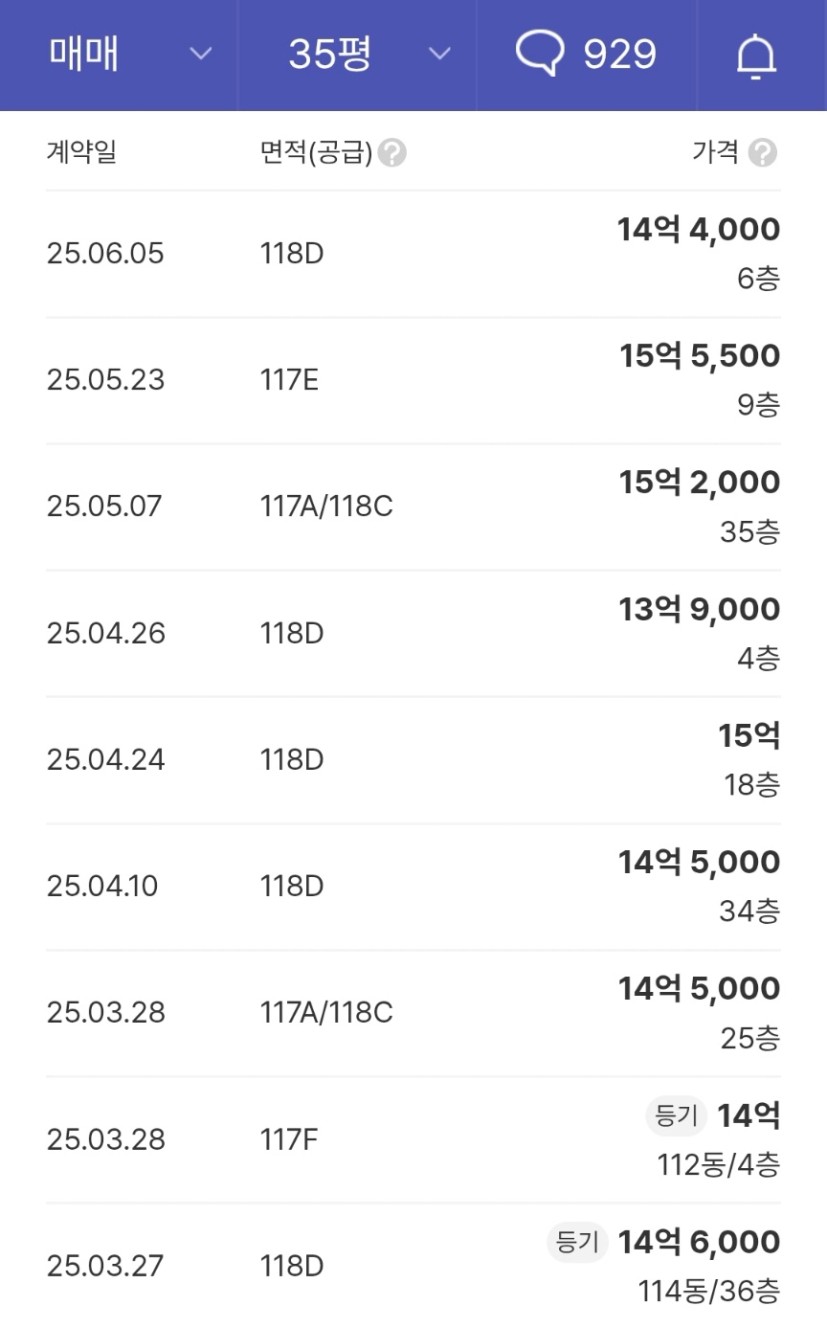Open the 25.05.23 117E transaction row
The width and height of the screenshot is (827, 1328).
[413, 381]
